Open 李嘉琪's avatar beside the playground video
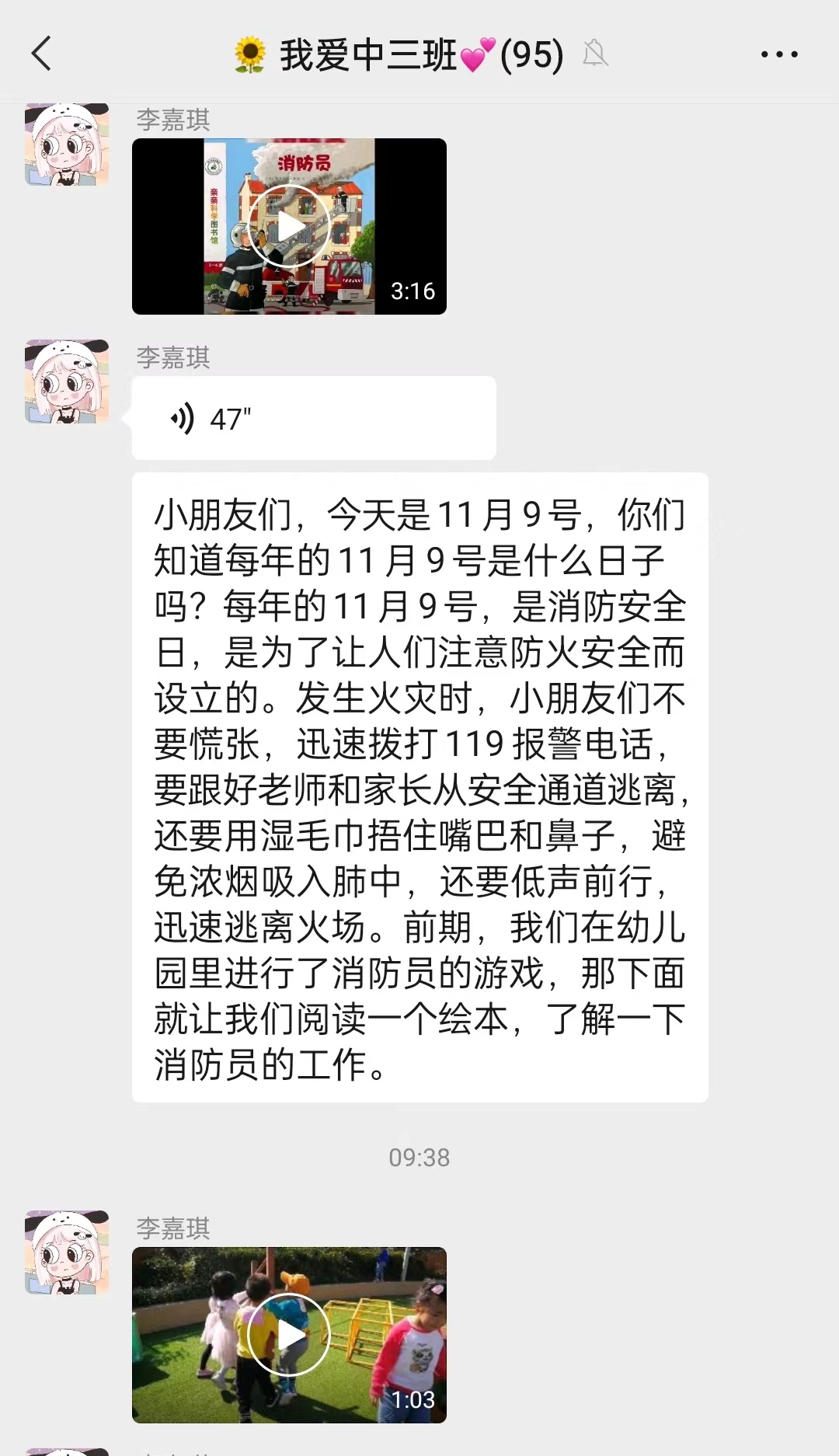 [67, 1252]
